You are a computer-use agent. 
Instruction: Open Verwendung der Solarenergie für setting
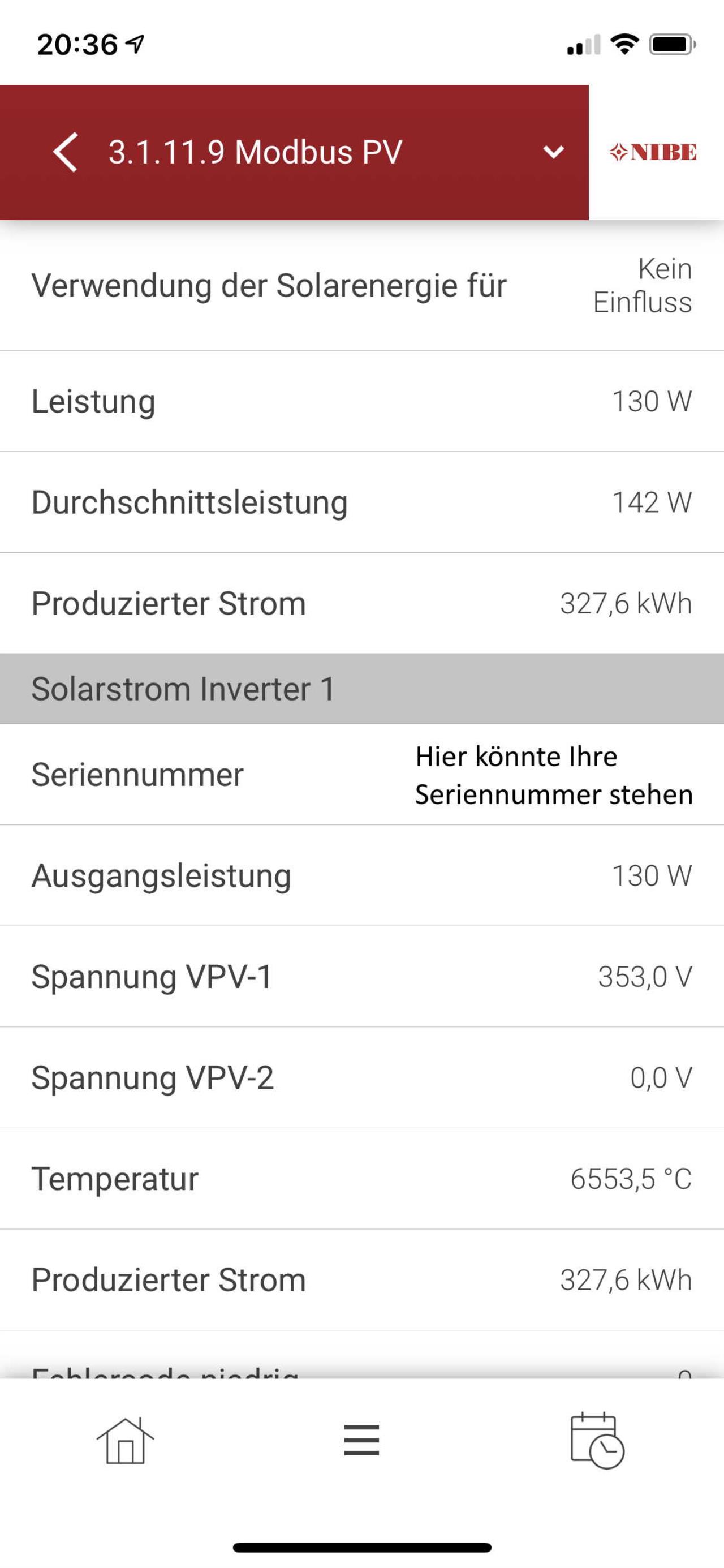point(362,286)
